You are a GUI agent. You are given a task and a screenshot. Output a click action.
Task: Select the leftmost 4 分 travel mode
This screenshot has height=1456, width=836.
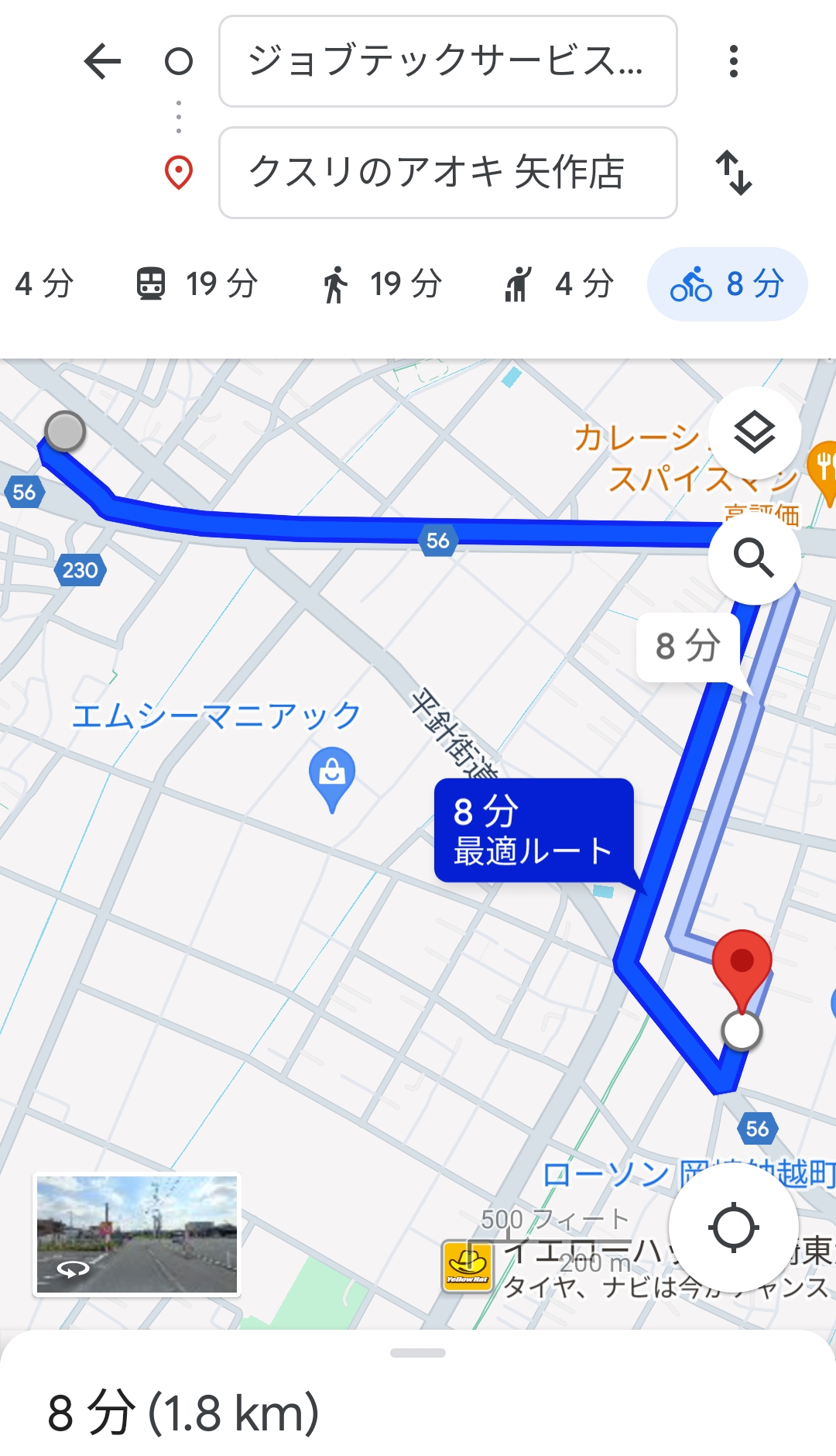click(x=44, y=284)
